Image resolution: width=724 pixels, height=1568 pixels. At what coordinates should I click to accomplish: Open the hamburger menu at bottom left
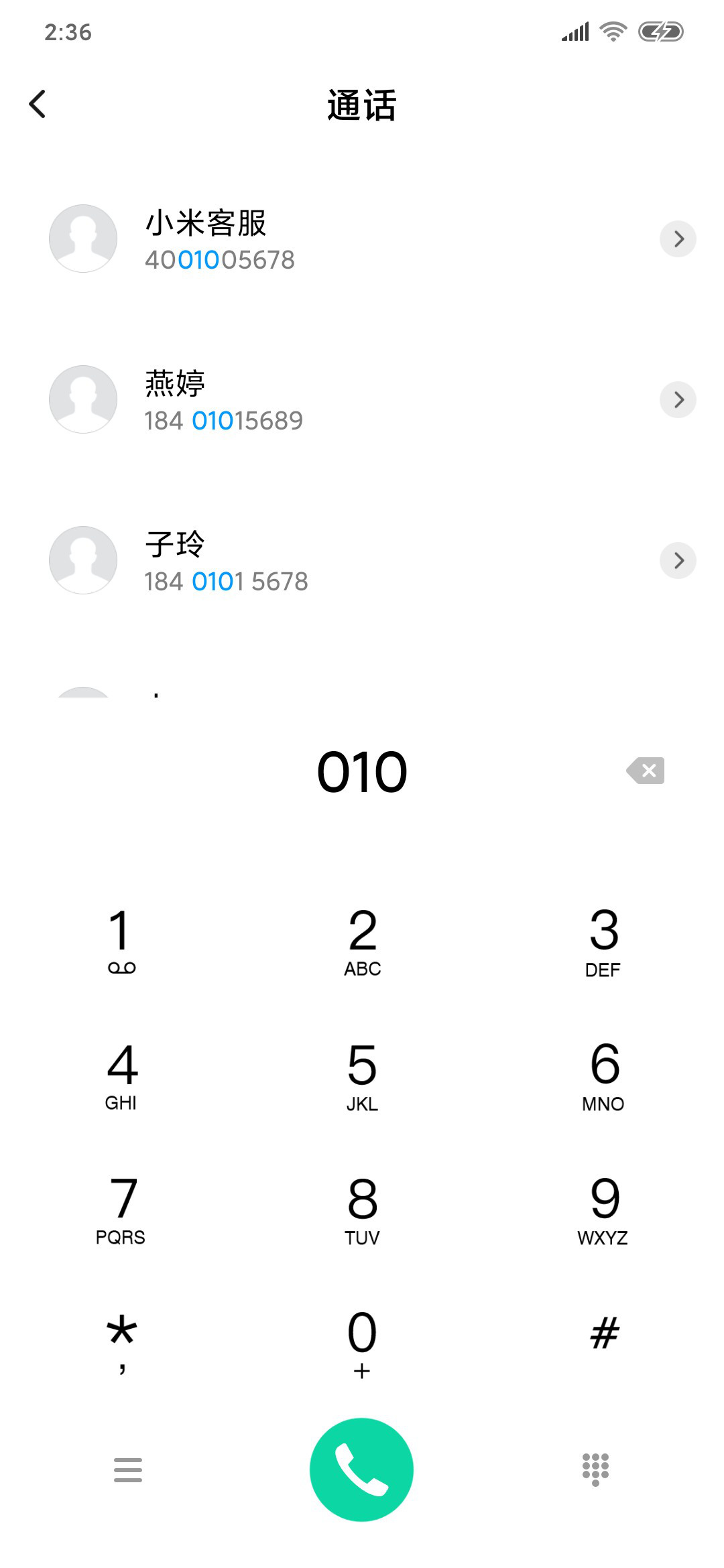pos(128,1469)
